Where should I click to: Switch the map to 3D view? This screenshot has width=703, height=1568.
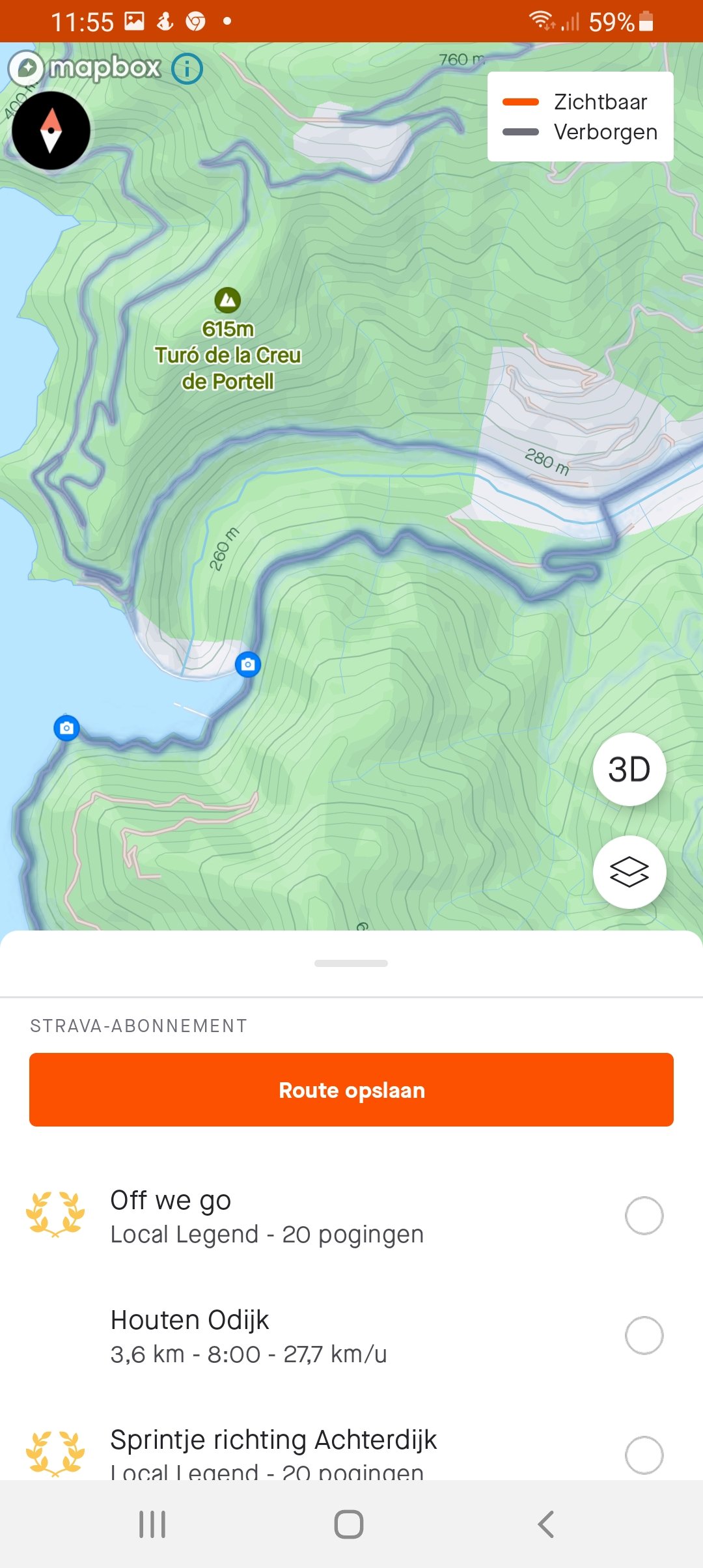coord(629,769)
